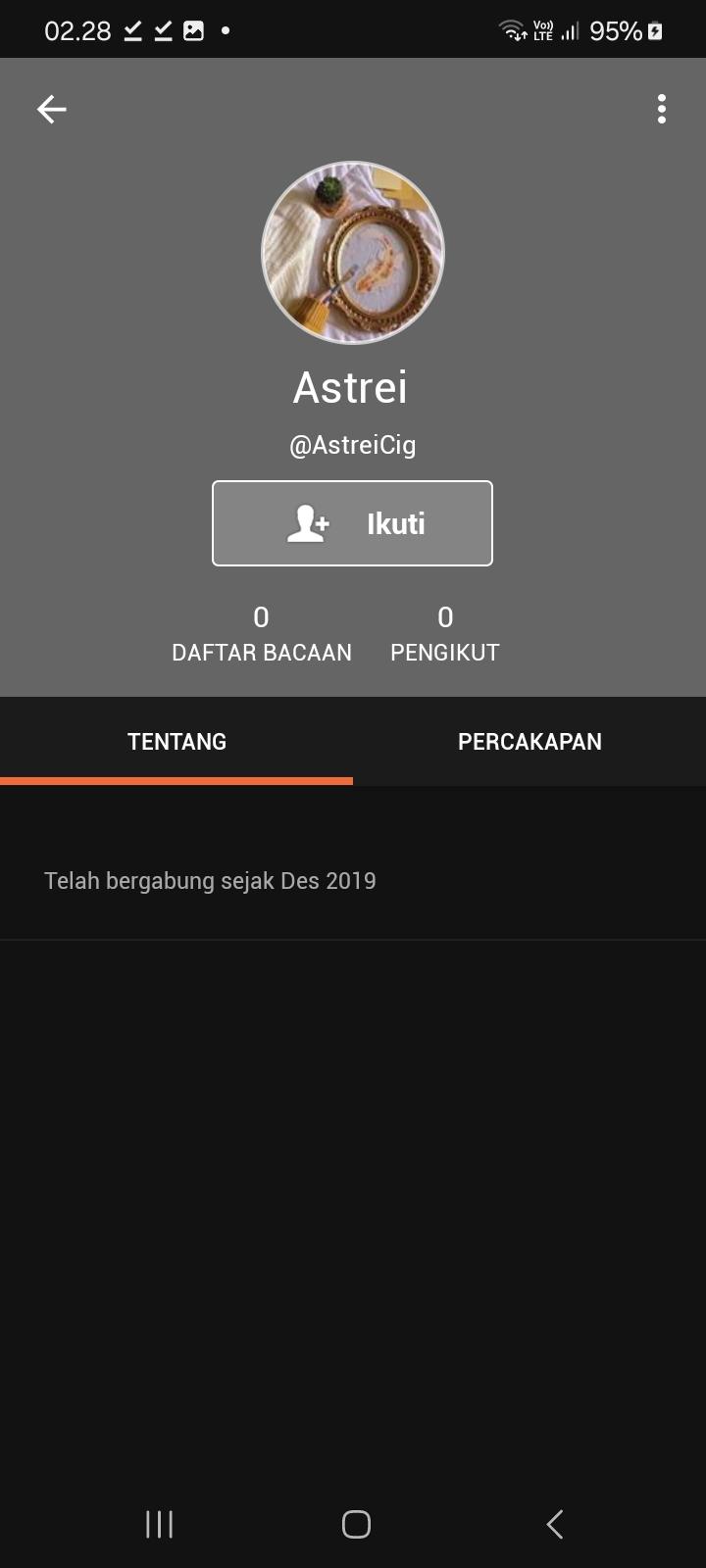The height and width of the screenshot is (1568, 706).
Task: Go back using the top arrow
Action: coord(52,109)
